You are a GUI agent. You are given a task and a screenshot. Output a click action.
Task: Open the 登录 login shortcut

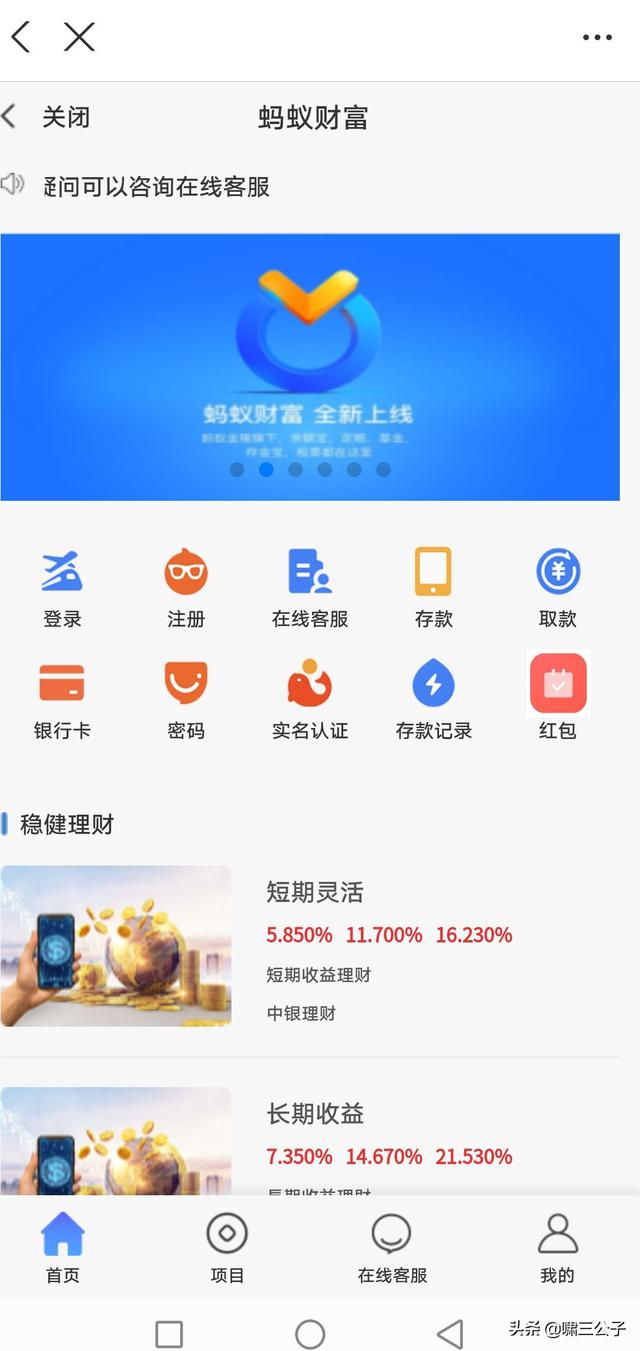tap(62, 587)
